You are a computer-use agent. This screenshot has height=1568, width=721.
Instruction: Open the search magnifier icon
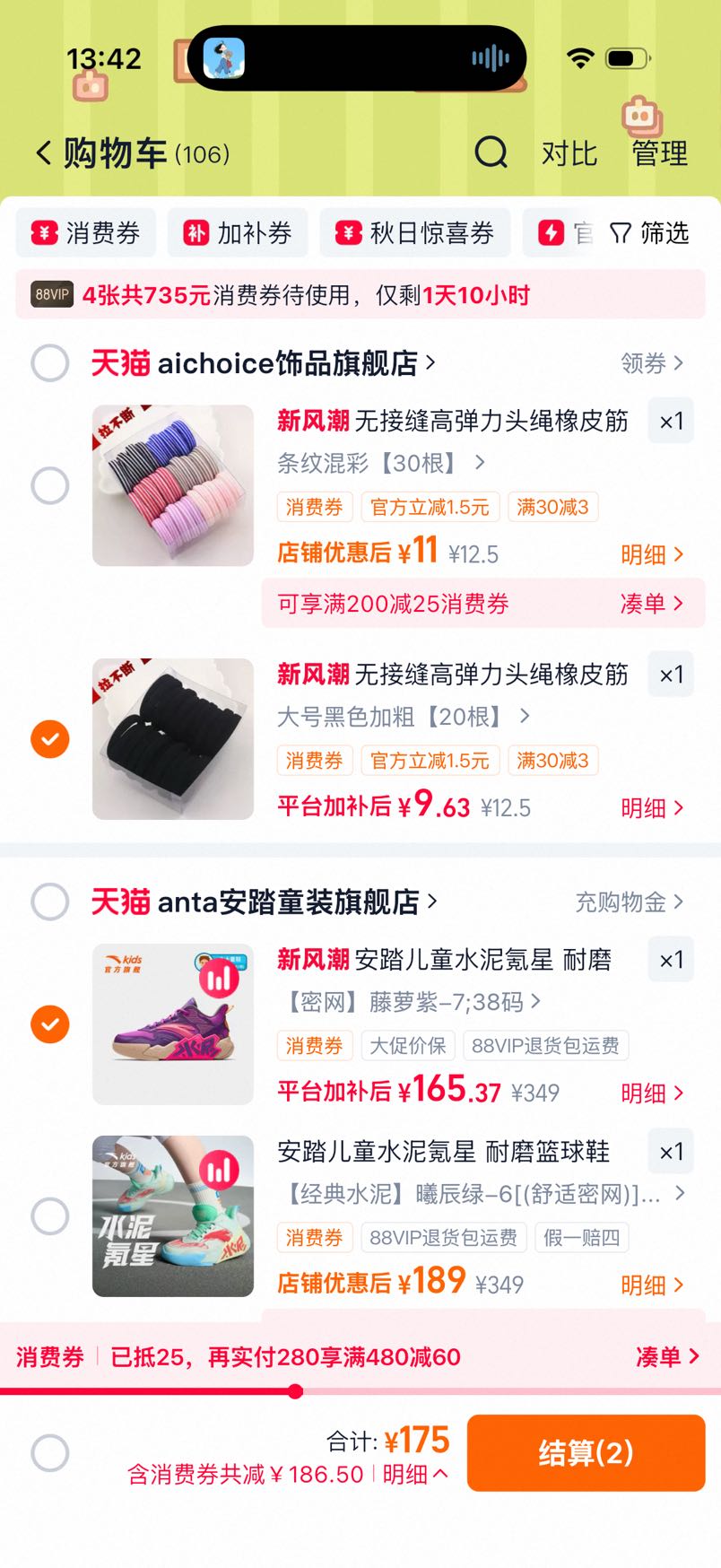pyautogui.click(x=491, y=153)
